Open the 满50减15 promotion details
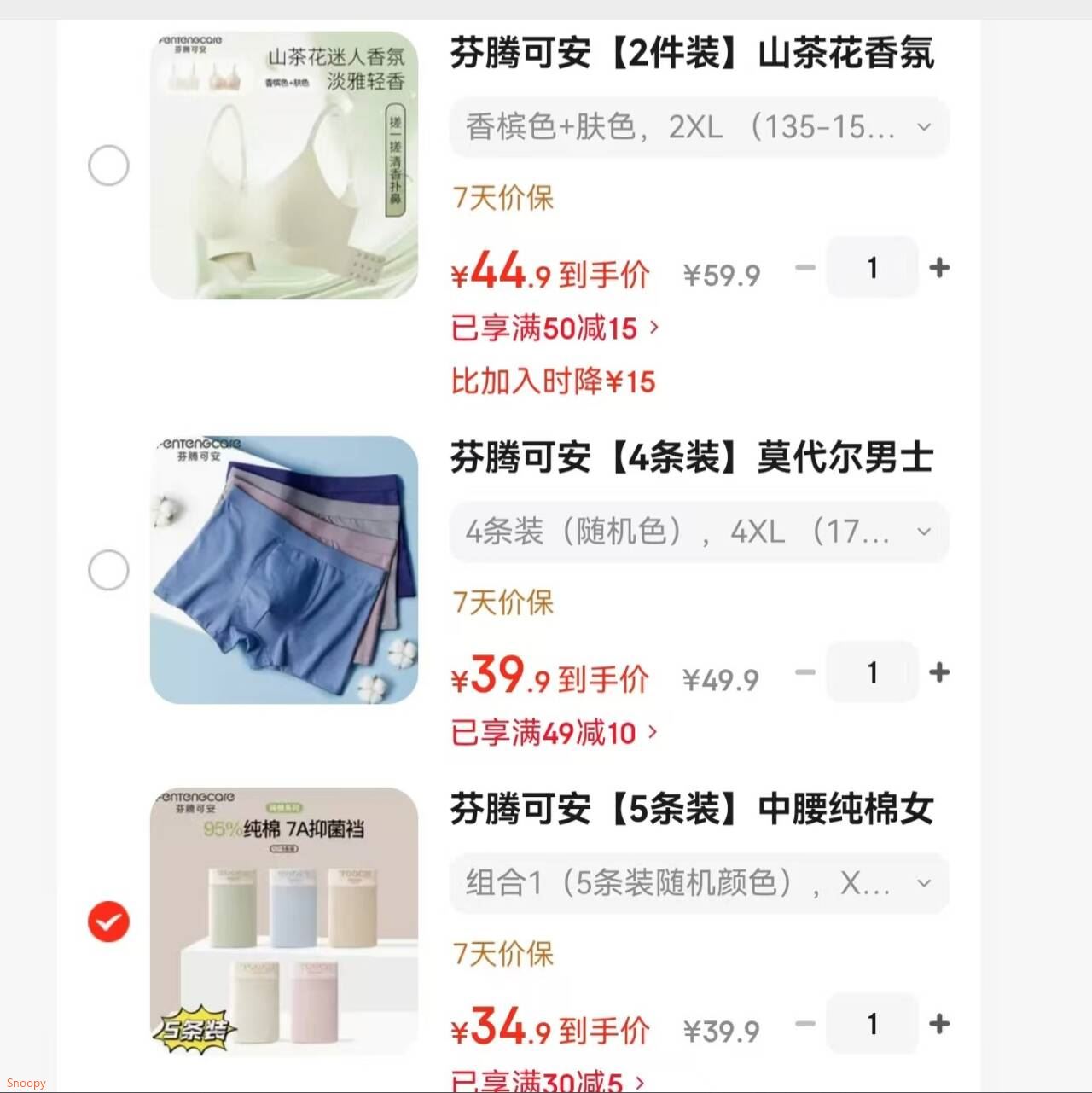This screenshot has height=1093, width=1092. pyautogui.click(x=552, y=328)
